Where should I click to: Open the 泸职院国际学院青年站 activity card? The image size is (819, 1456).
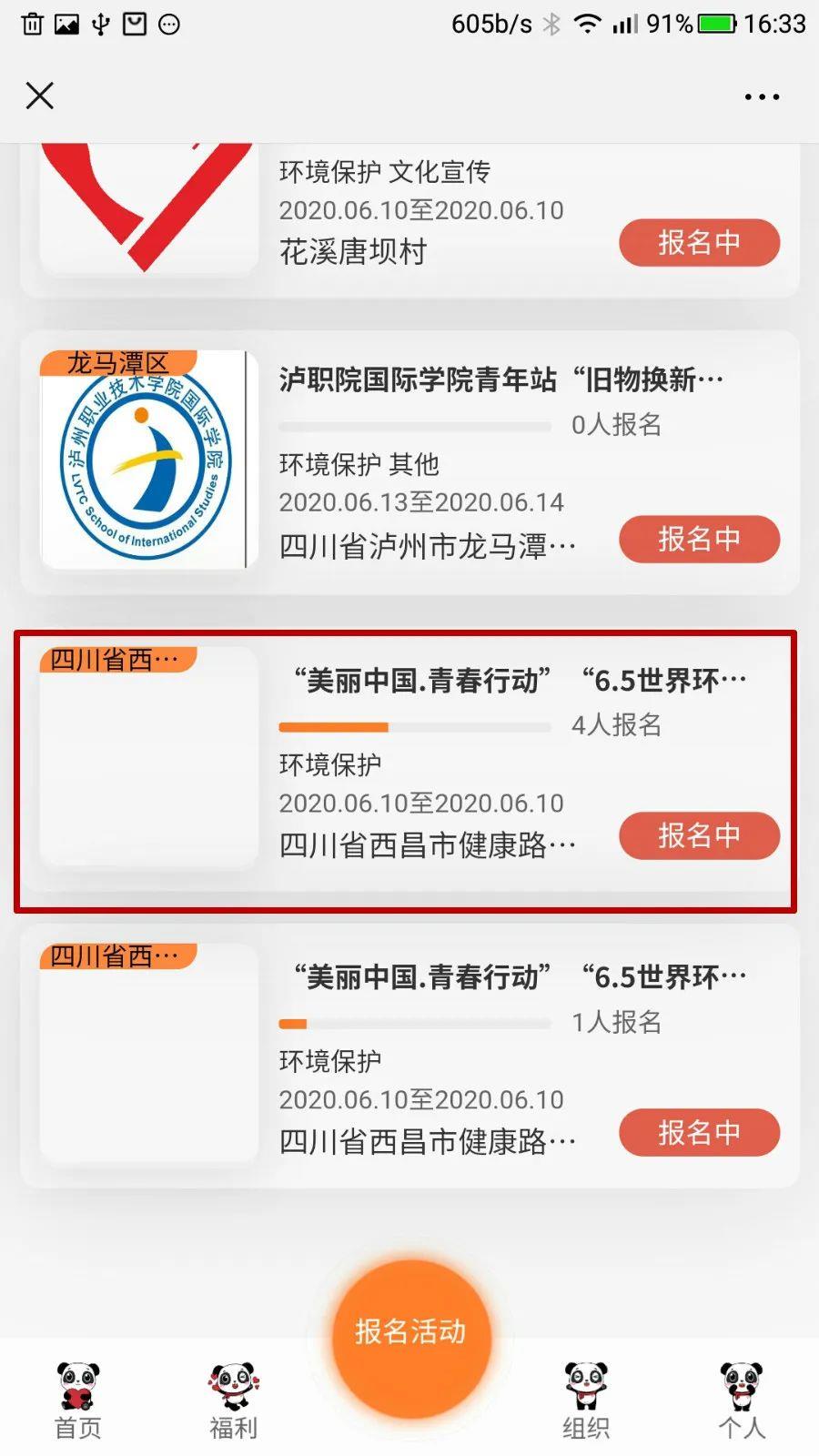tap(500, 379)
